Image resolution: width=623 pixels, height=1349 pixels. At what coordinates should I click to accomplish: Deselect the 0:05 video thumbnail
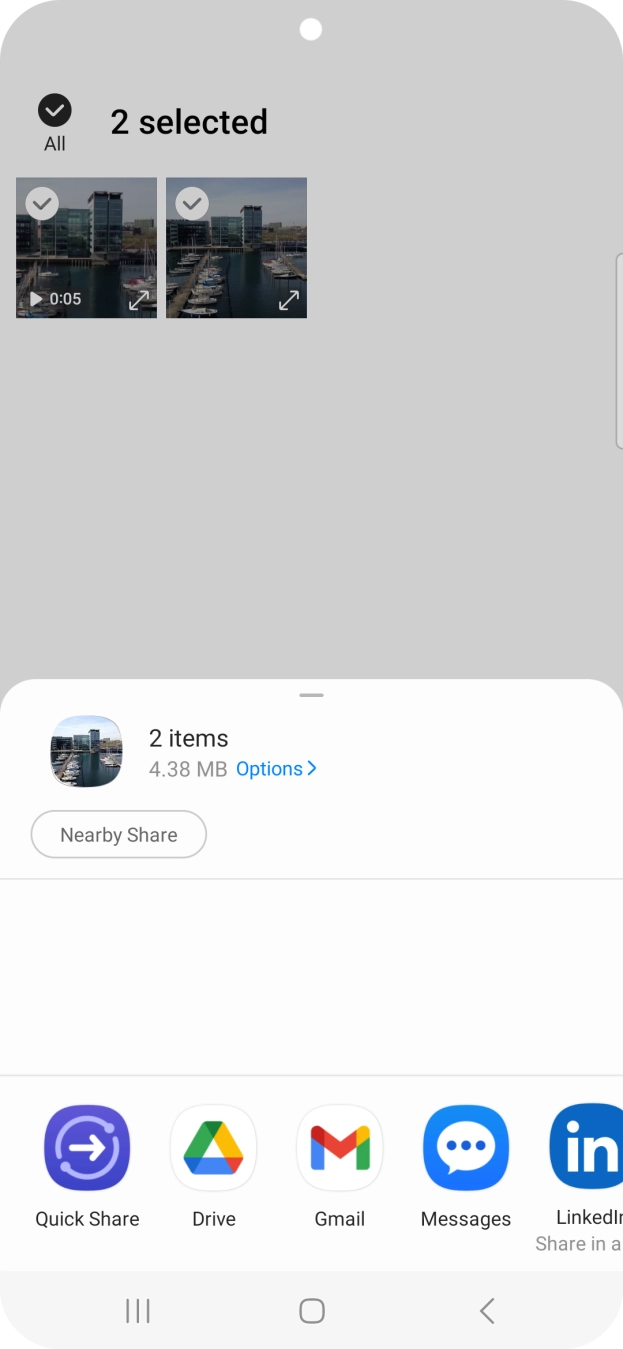[41, 204]
